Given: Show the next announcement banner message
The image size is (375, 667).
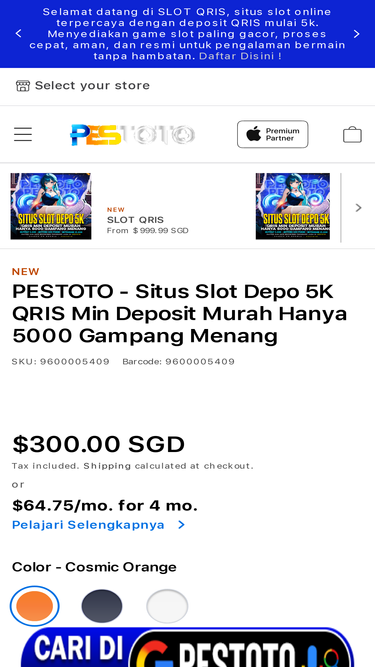Looking at the screenshot, I should point(356,34).
